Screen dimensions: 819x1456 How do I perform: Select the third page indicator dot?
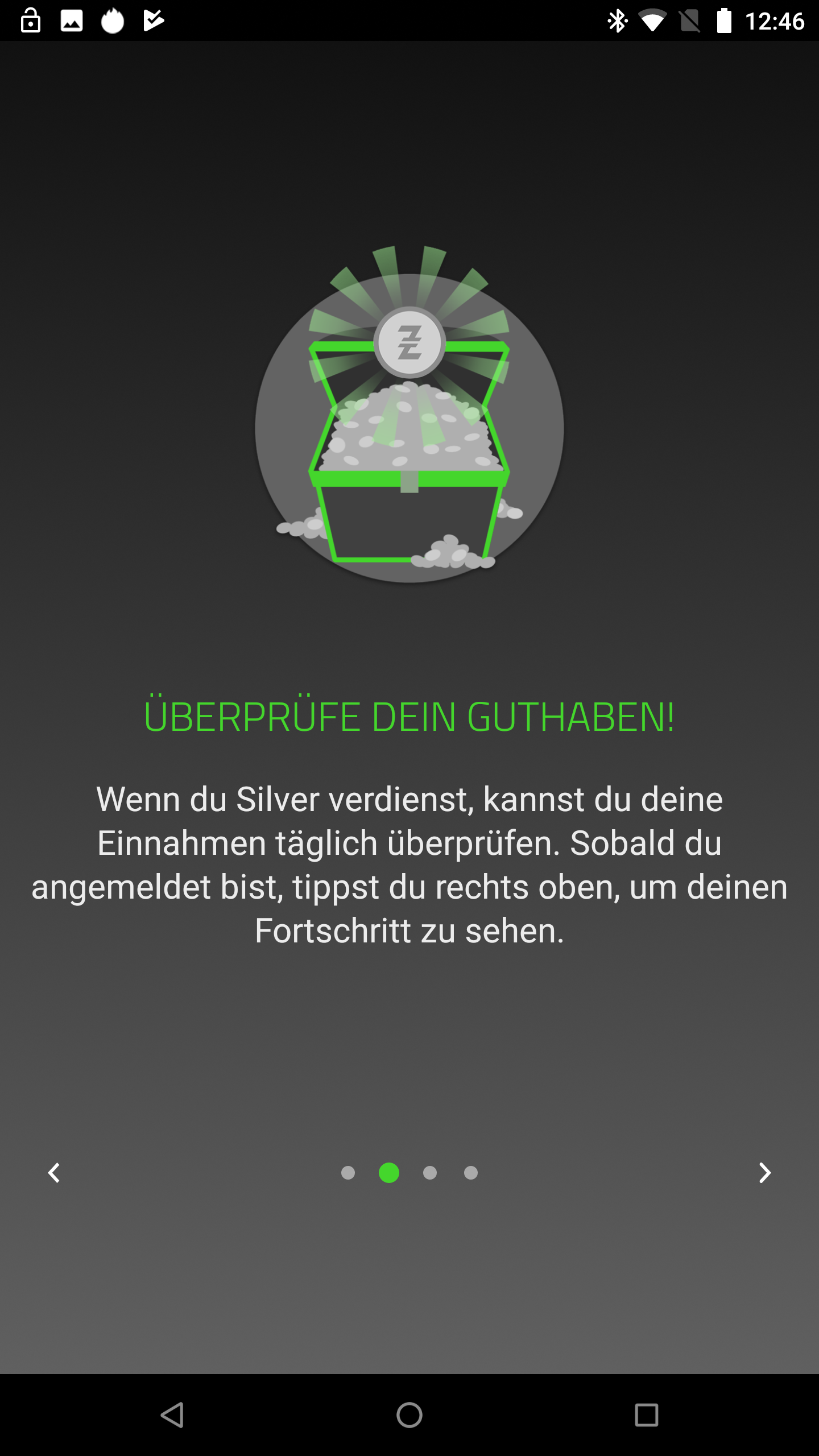tap(430, 1173)
